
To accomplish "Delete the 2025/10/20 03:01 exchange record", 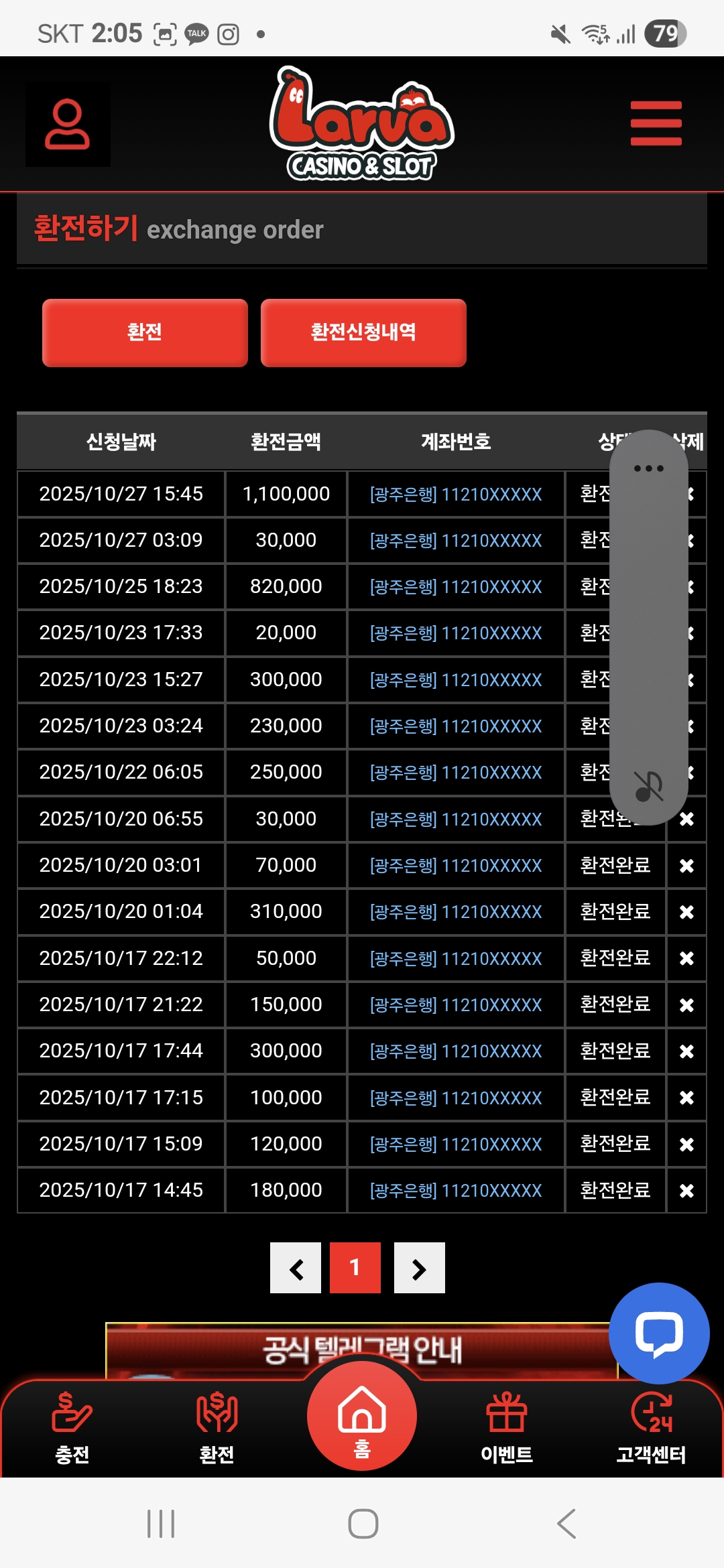I will 686,866.
